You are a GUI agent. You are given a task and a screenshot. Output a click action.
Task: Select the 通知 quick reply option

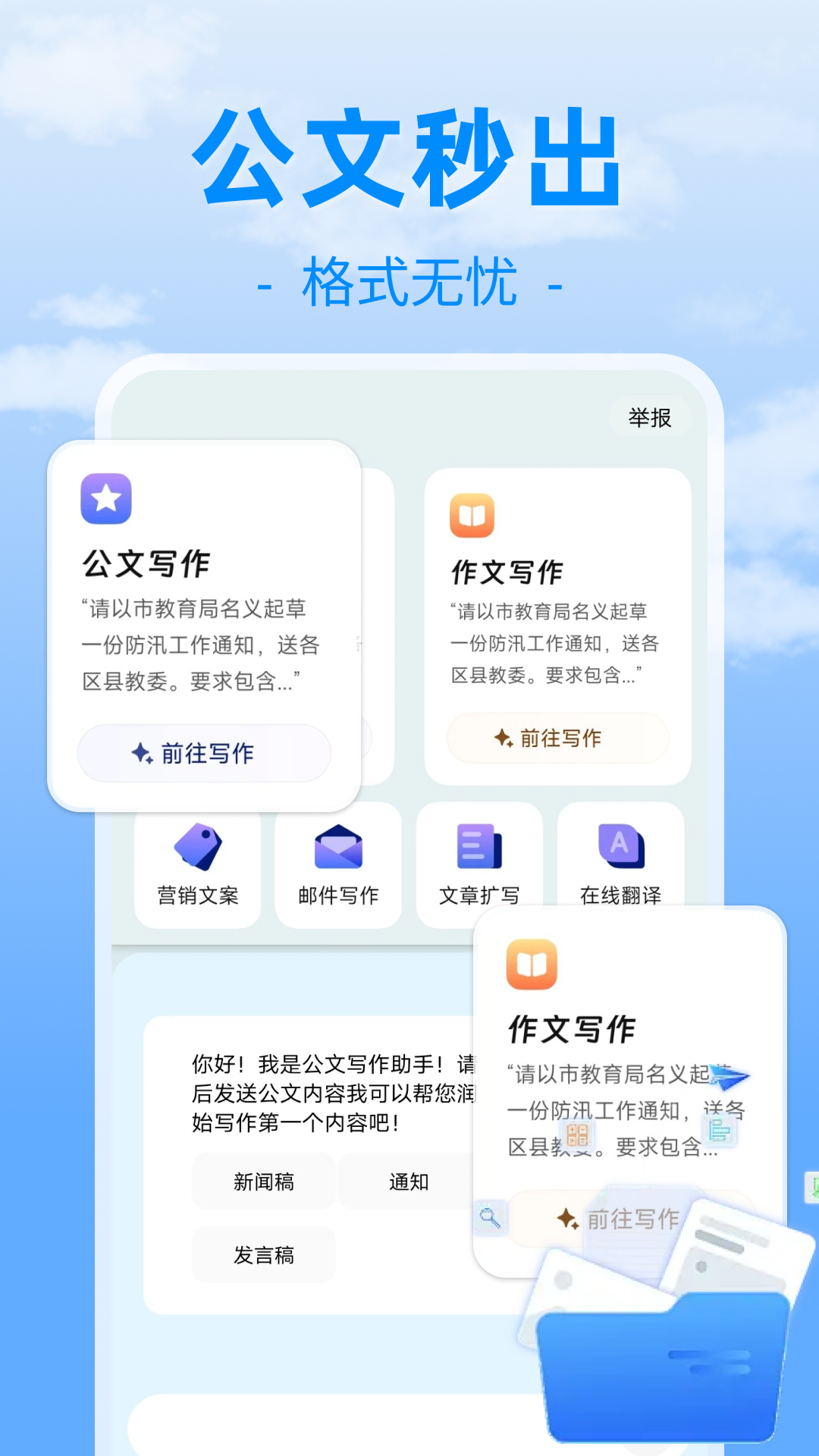coord(408,1181)
